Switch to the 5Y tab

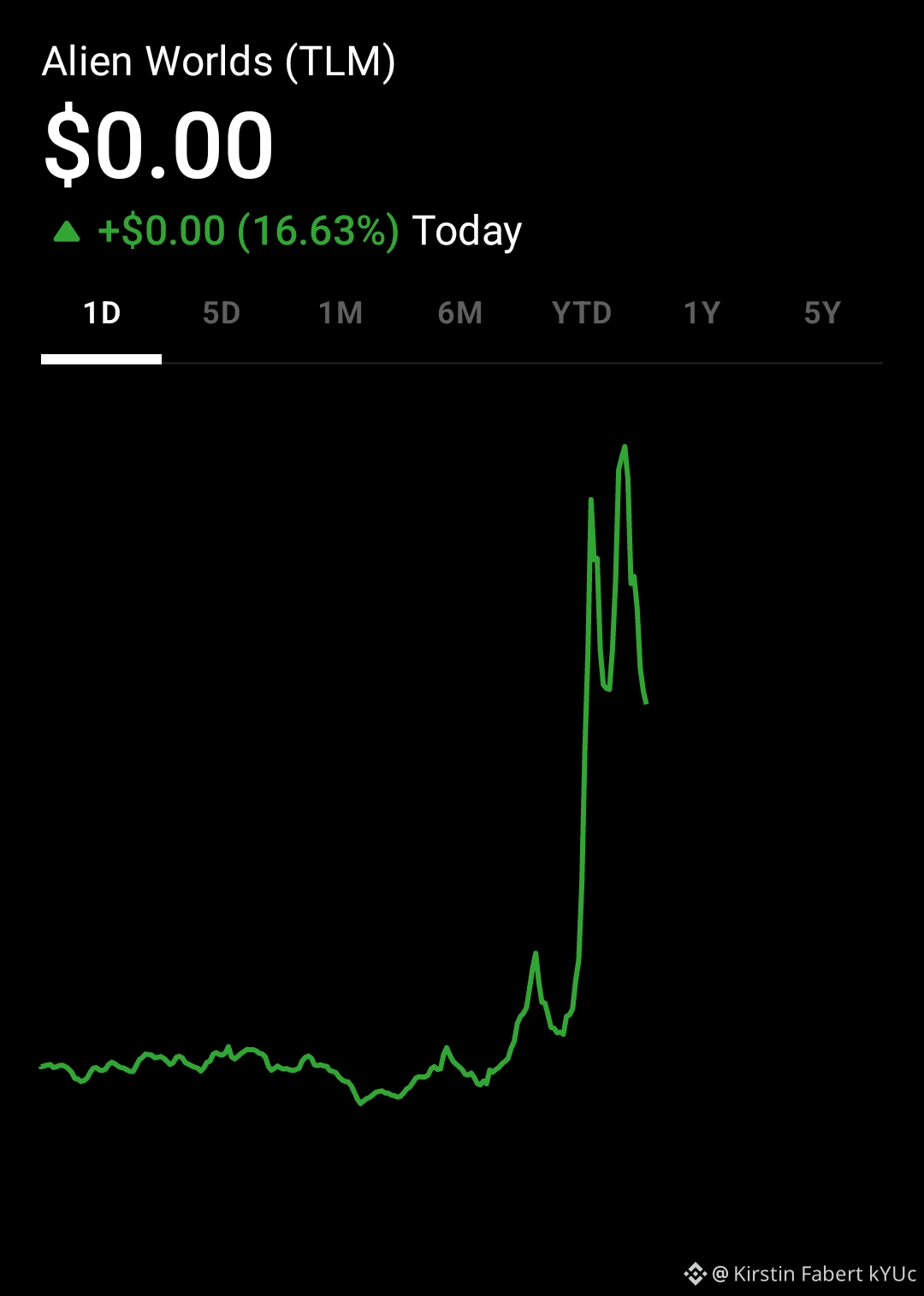point(822,314)
